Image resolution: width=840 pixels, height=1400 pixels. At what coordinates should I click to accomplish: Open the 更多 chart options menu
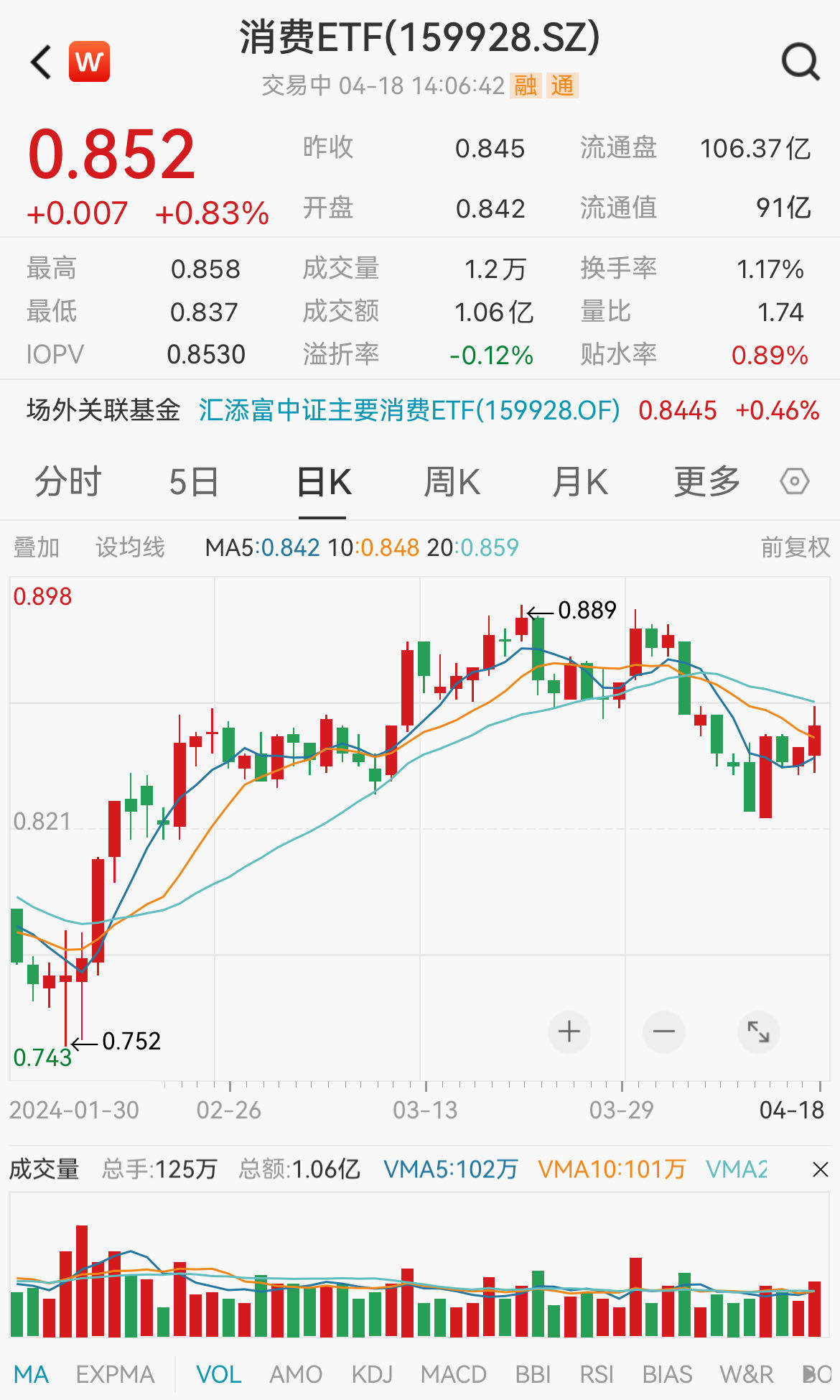(706, 482)
